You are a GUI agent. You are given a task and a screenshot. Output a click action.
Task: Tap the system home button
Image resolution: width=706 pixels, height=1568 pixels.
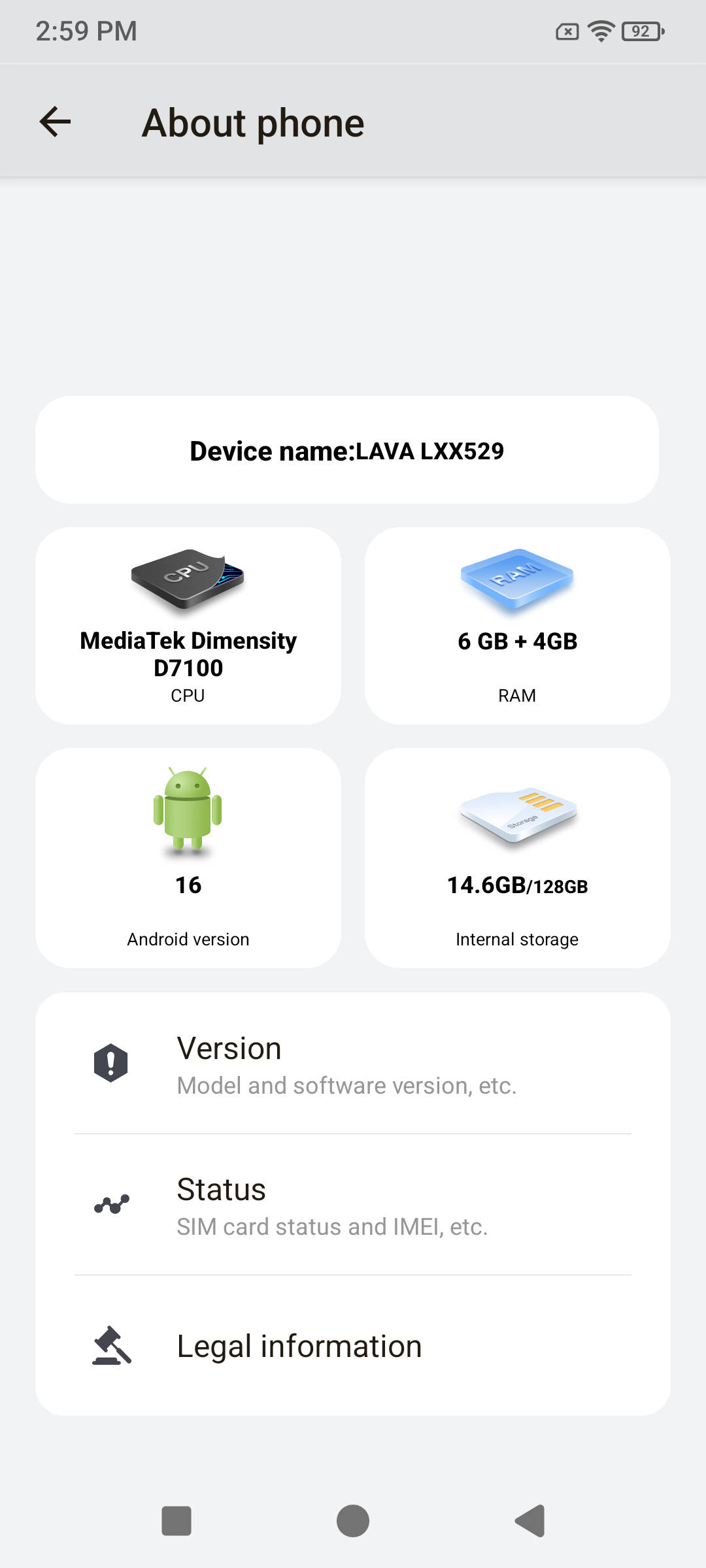tap(353, 1521)
